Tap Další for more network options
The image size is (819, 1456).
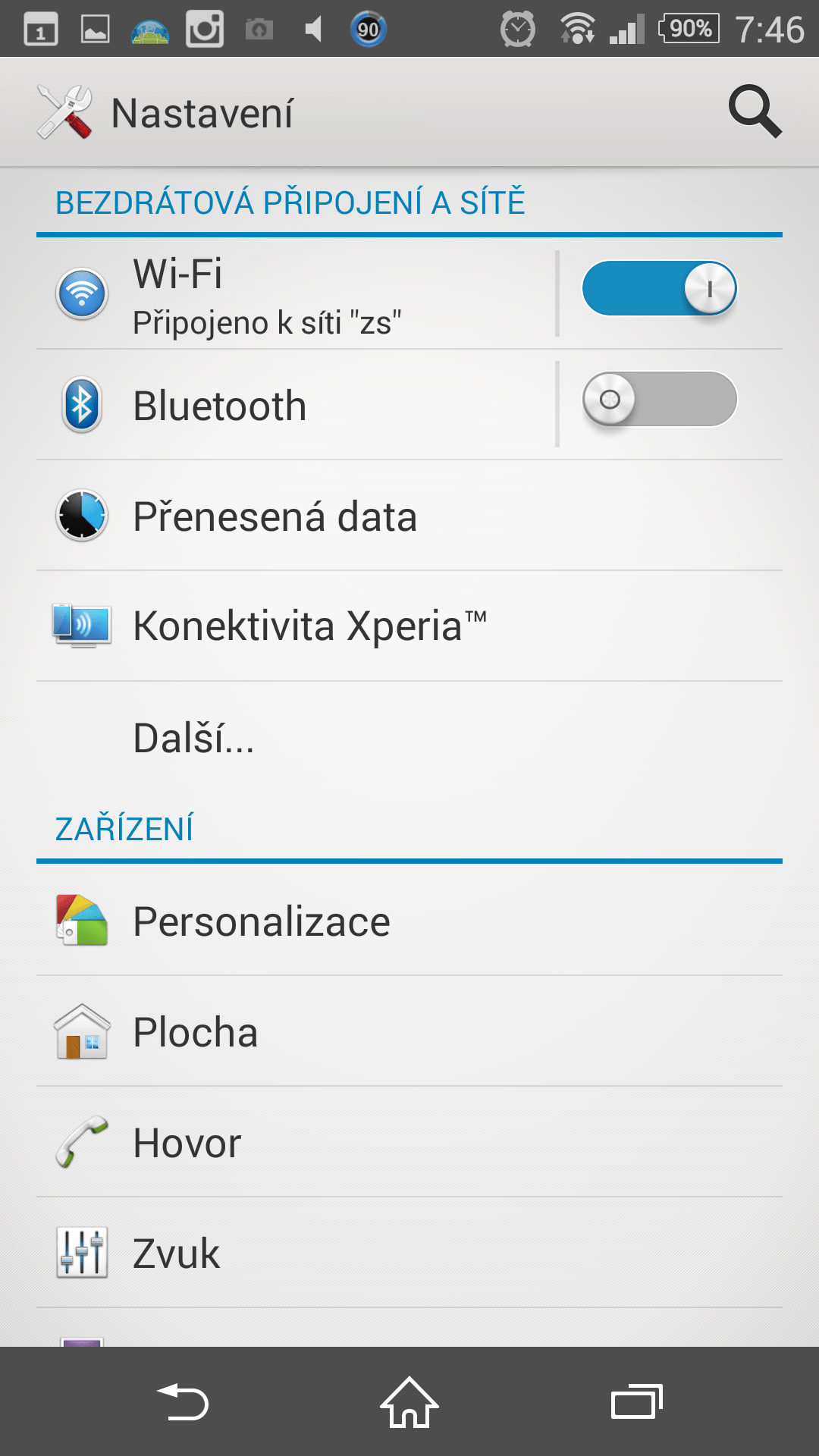409,737
